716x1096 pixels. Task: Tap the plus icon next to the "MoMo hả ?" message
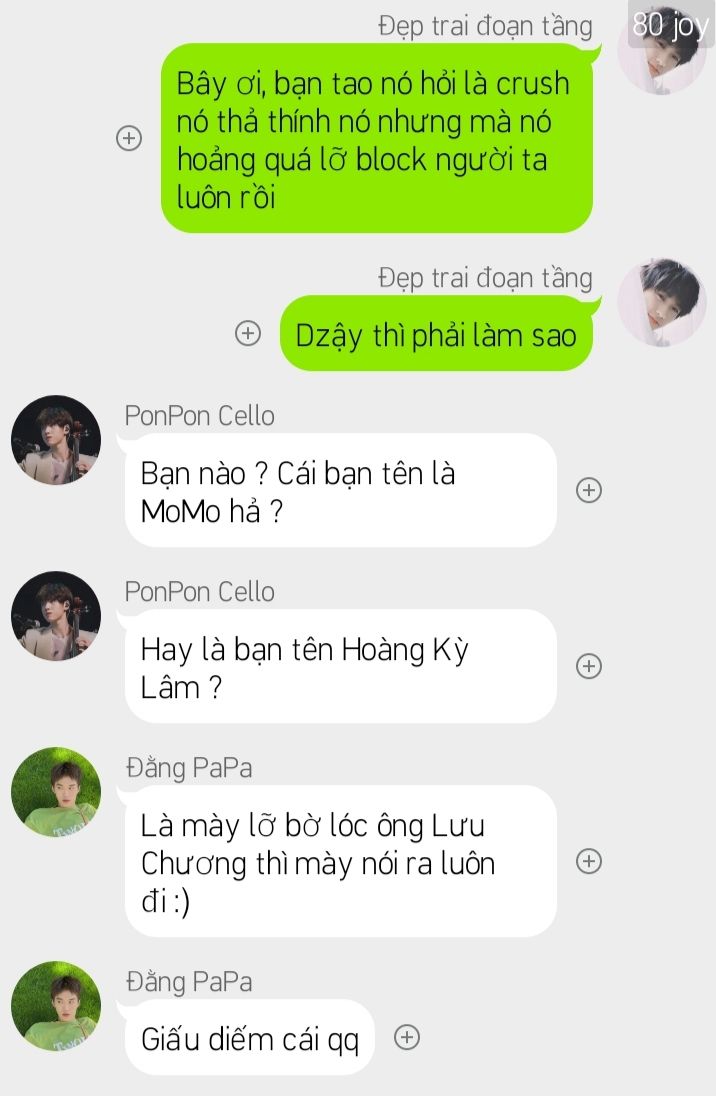(590, 490)
